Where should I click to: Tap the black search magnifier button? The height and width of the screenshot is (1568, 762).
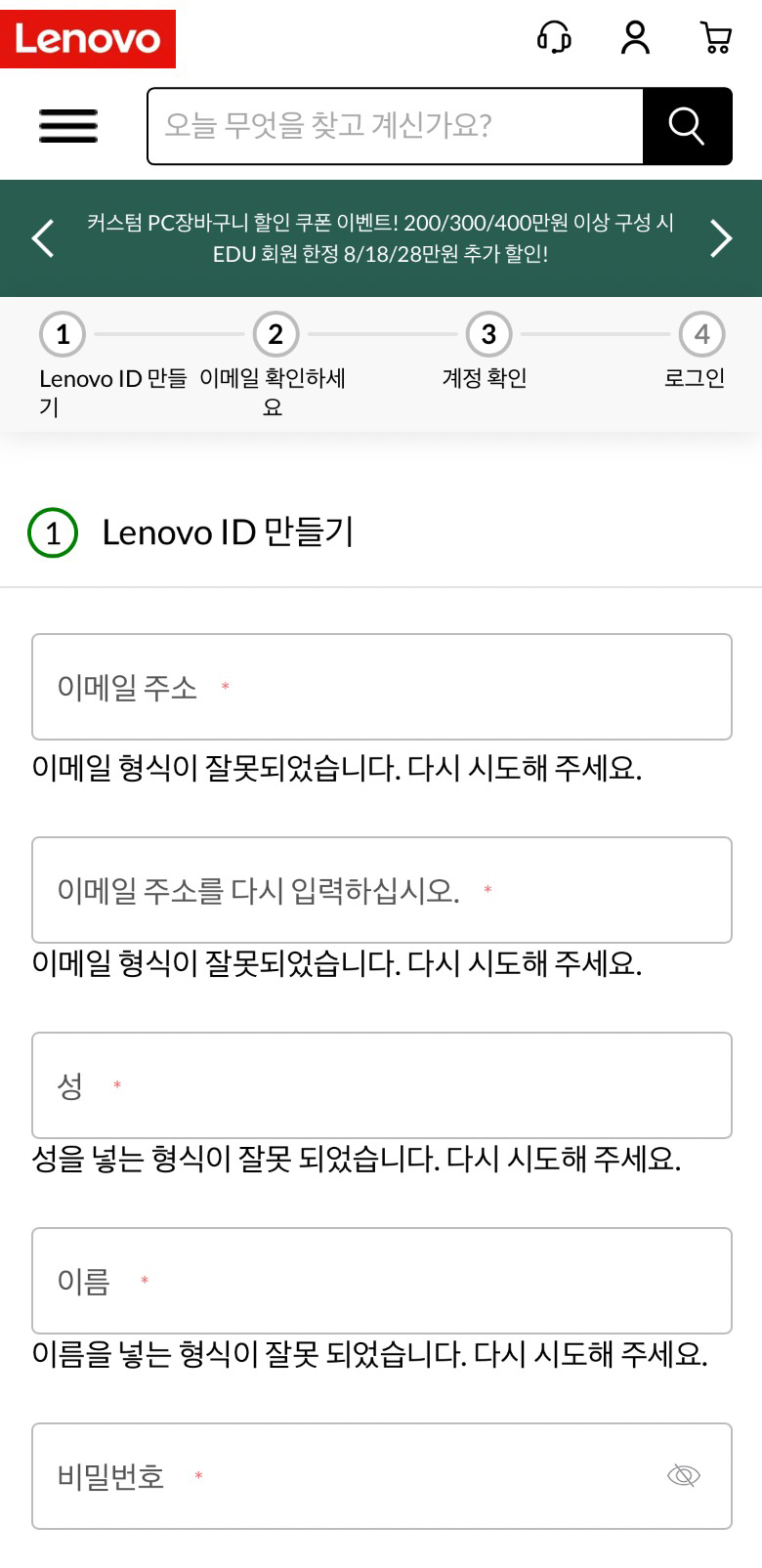[687, 126]
